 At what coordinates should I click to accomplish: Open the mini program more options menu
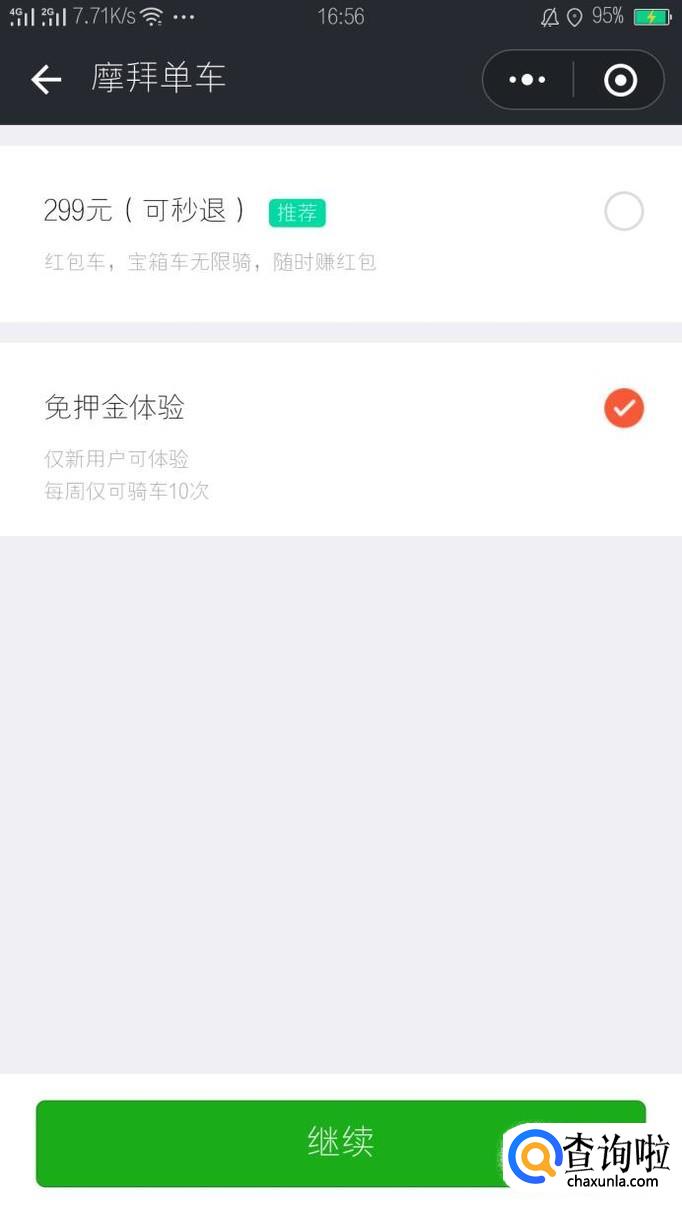pos(527,79)
